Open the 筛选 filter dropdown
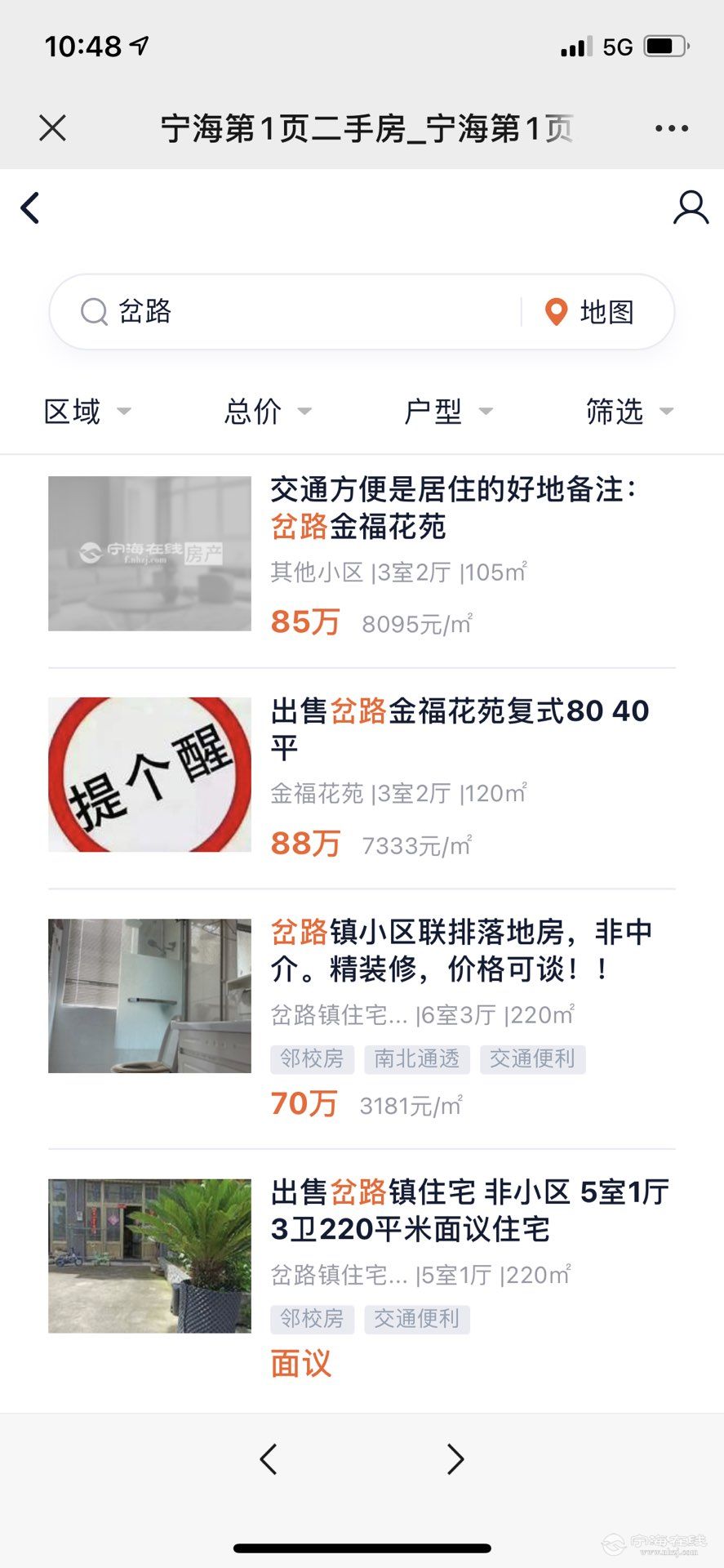 (x=629, y=412)
